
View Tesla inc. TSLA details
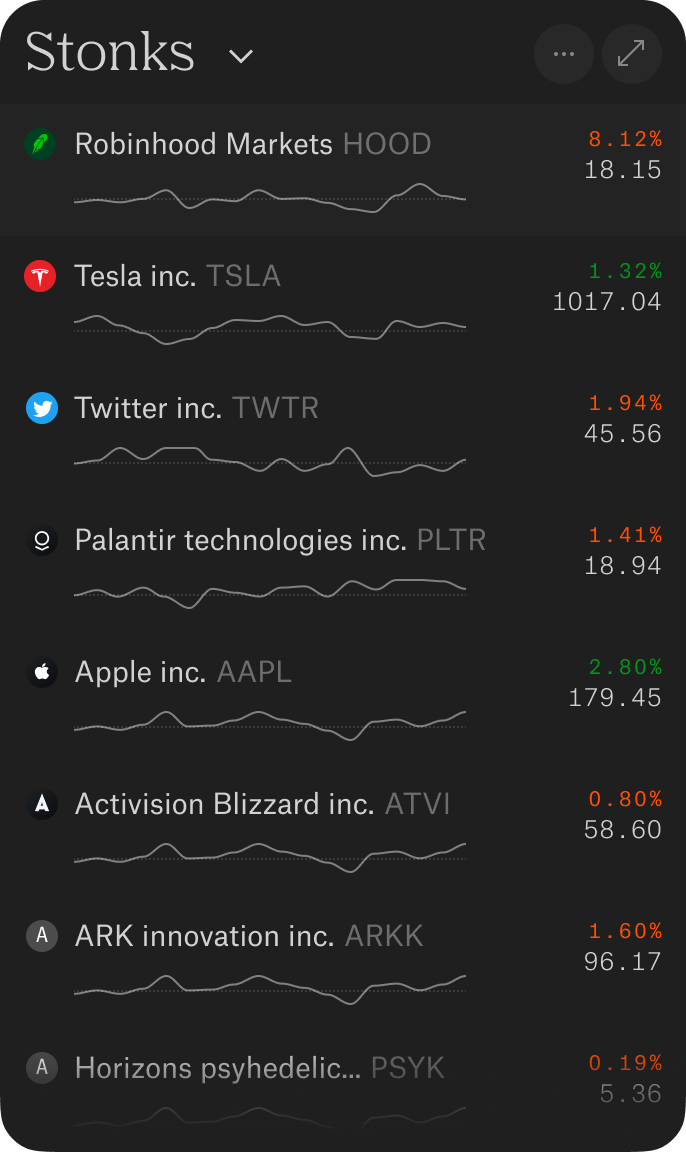pyautogui.click(x=343, y=303)
